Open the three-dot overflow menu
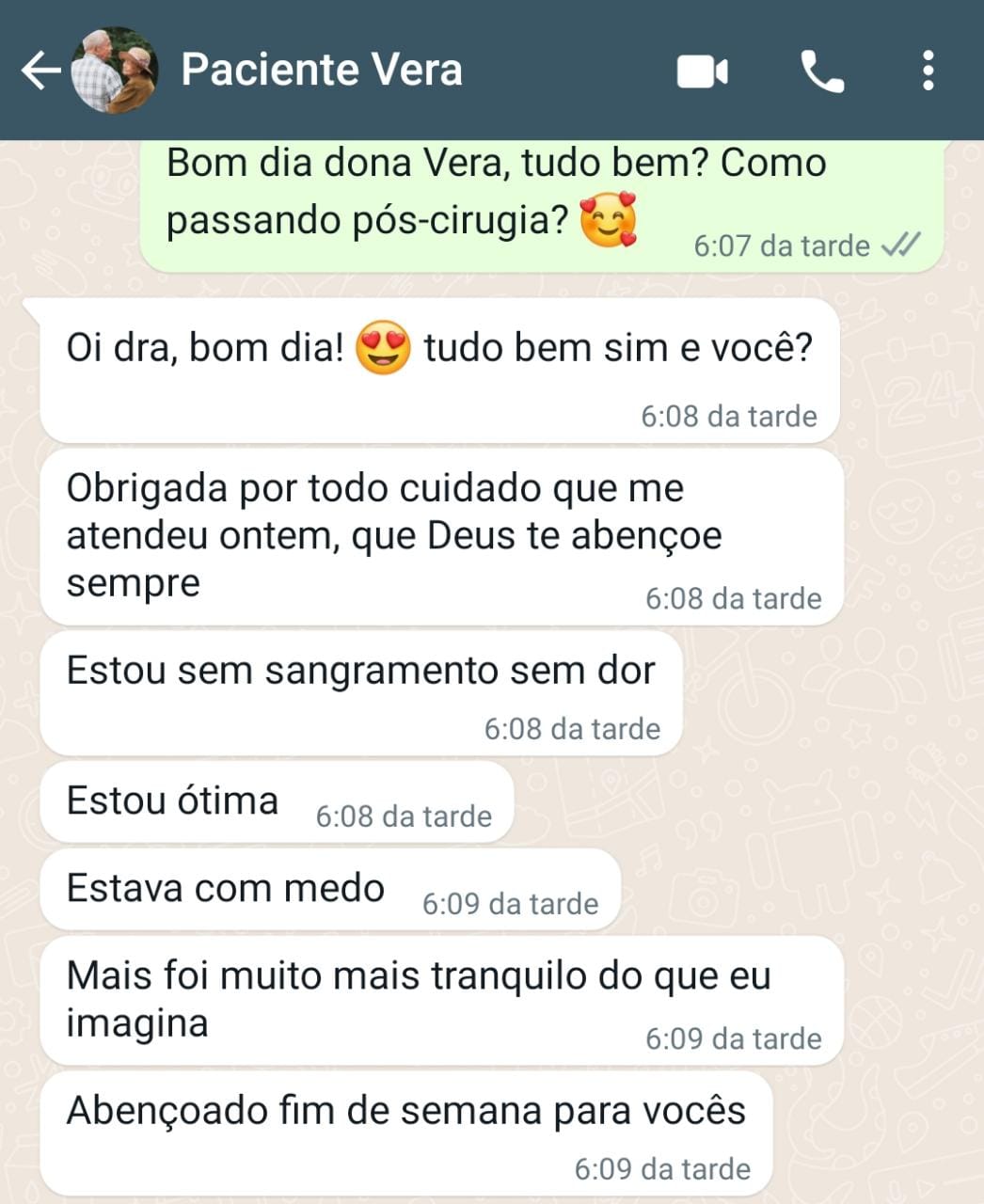This screenshot has width=984, height=1204. (x=929, y=71)
